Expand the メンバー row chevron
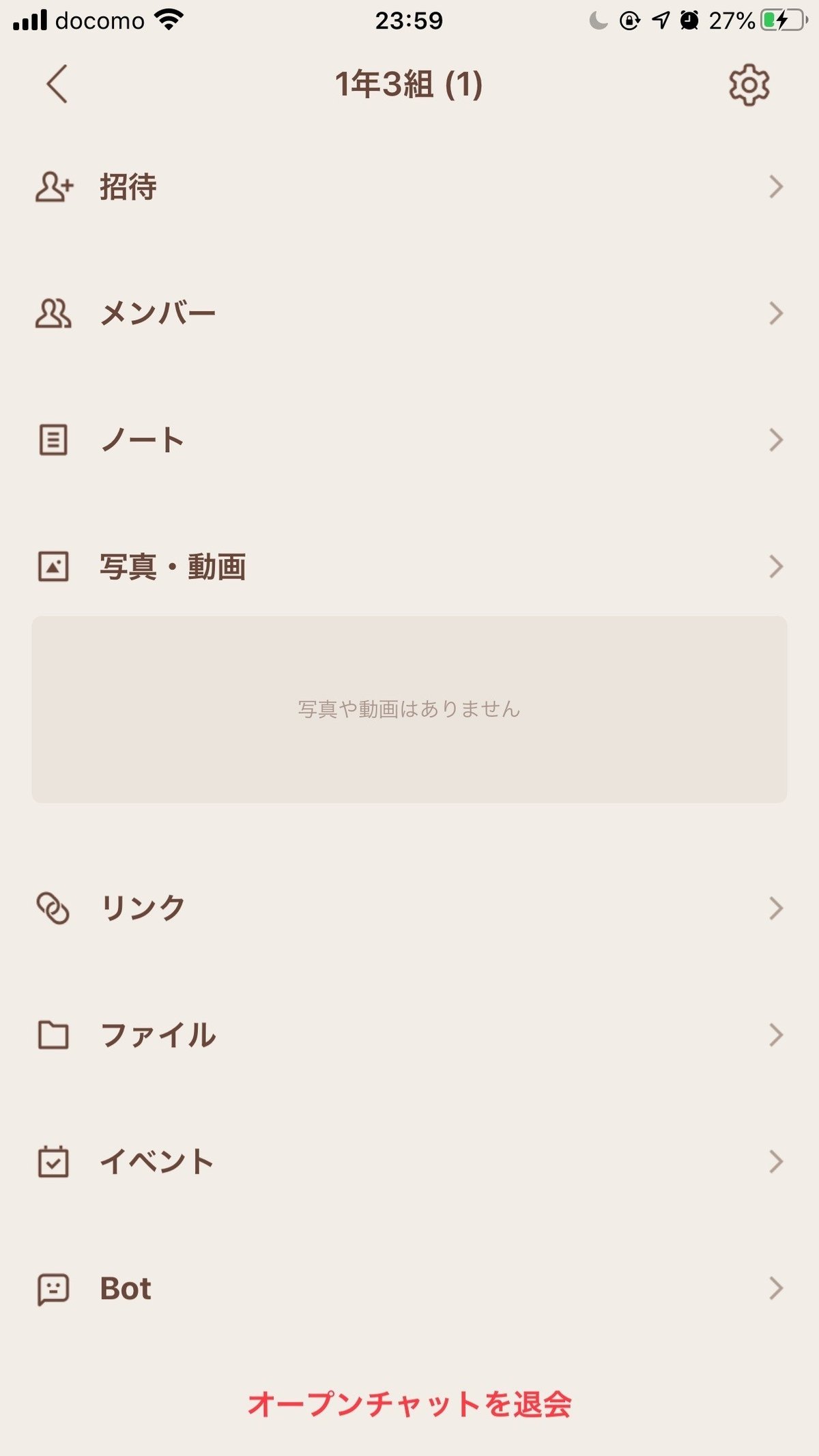Viewport: 819px width, 1456px height. 775,313
